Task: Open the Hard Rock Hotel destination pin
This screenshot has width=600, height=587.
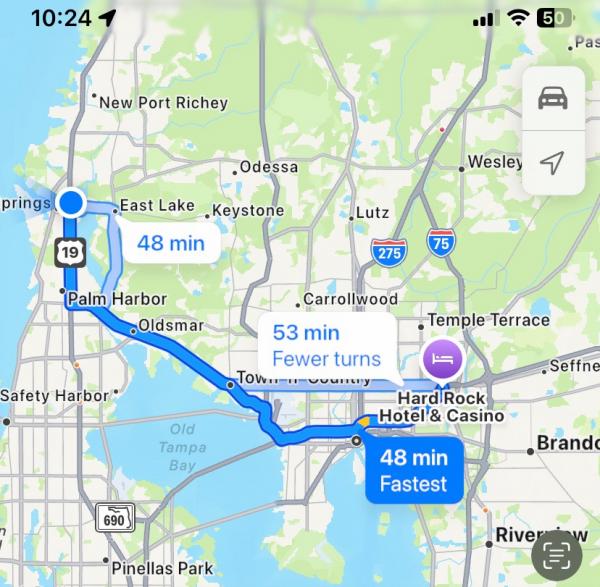Action: pyautogui.click(x=441, y=358)
